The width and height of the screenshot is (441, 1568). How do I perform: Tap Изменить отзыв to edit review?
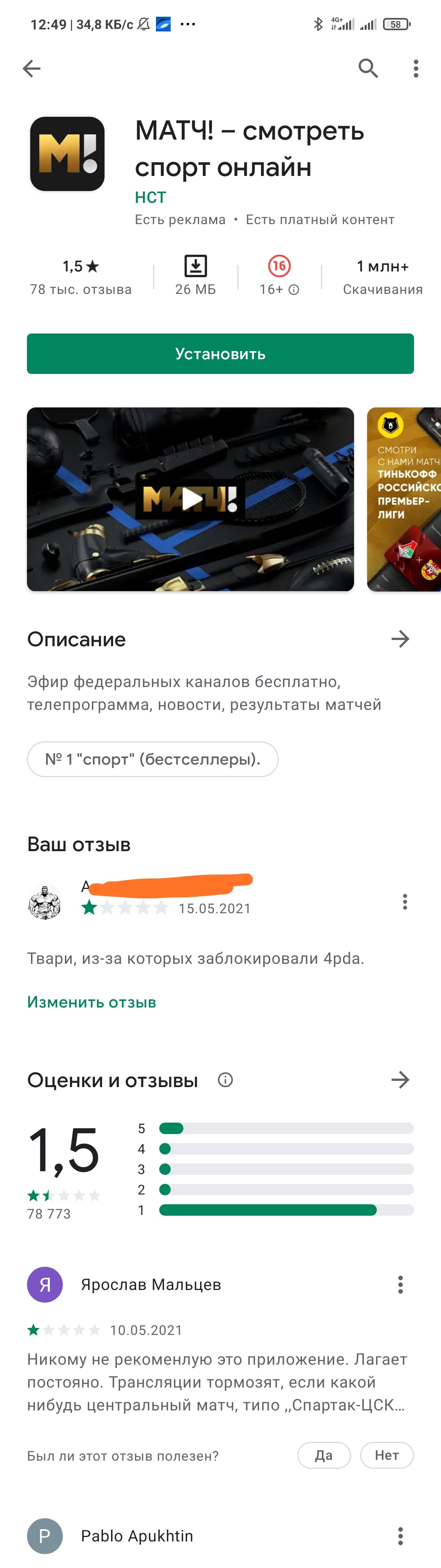91,1002
